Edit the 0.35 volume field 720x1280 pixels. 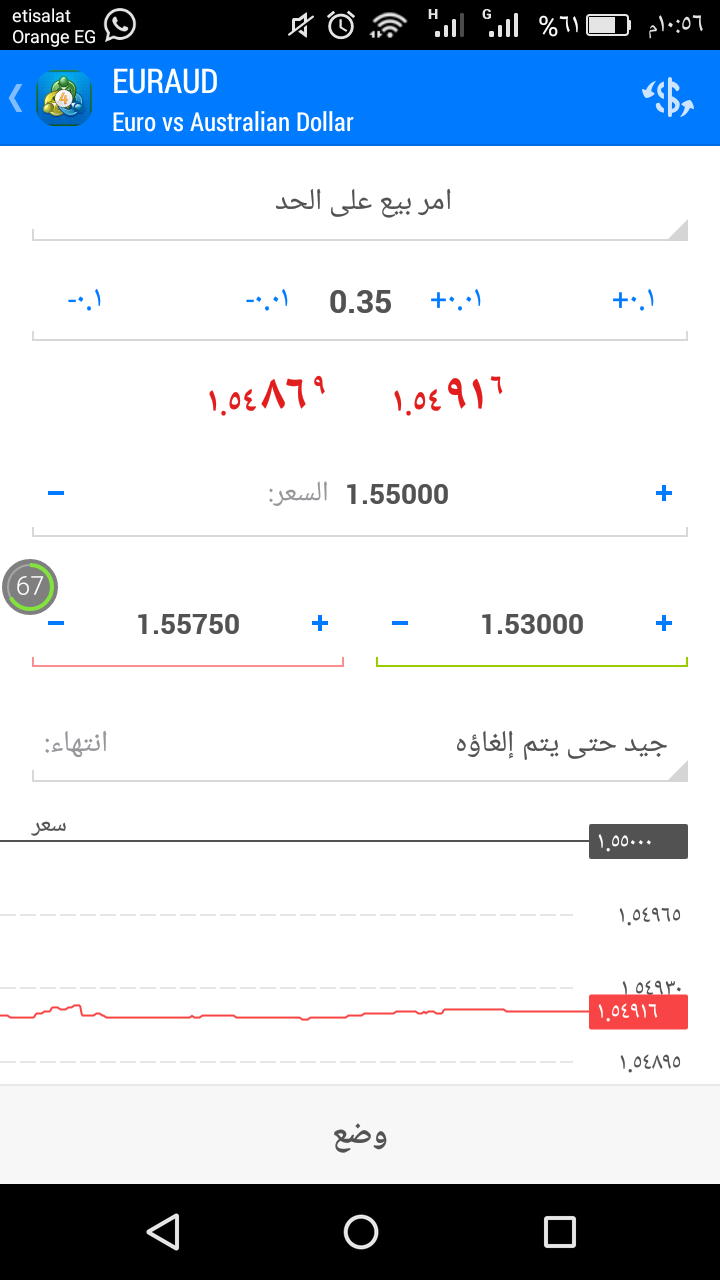point(361,302)
